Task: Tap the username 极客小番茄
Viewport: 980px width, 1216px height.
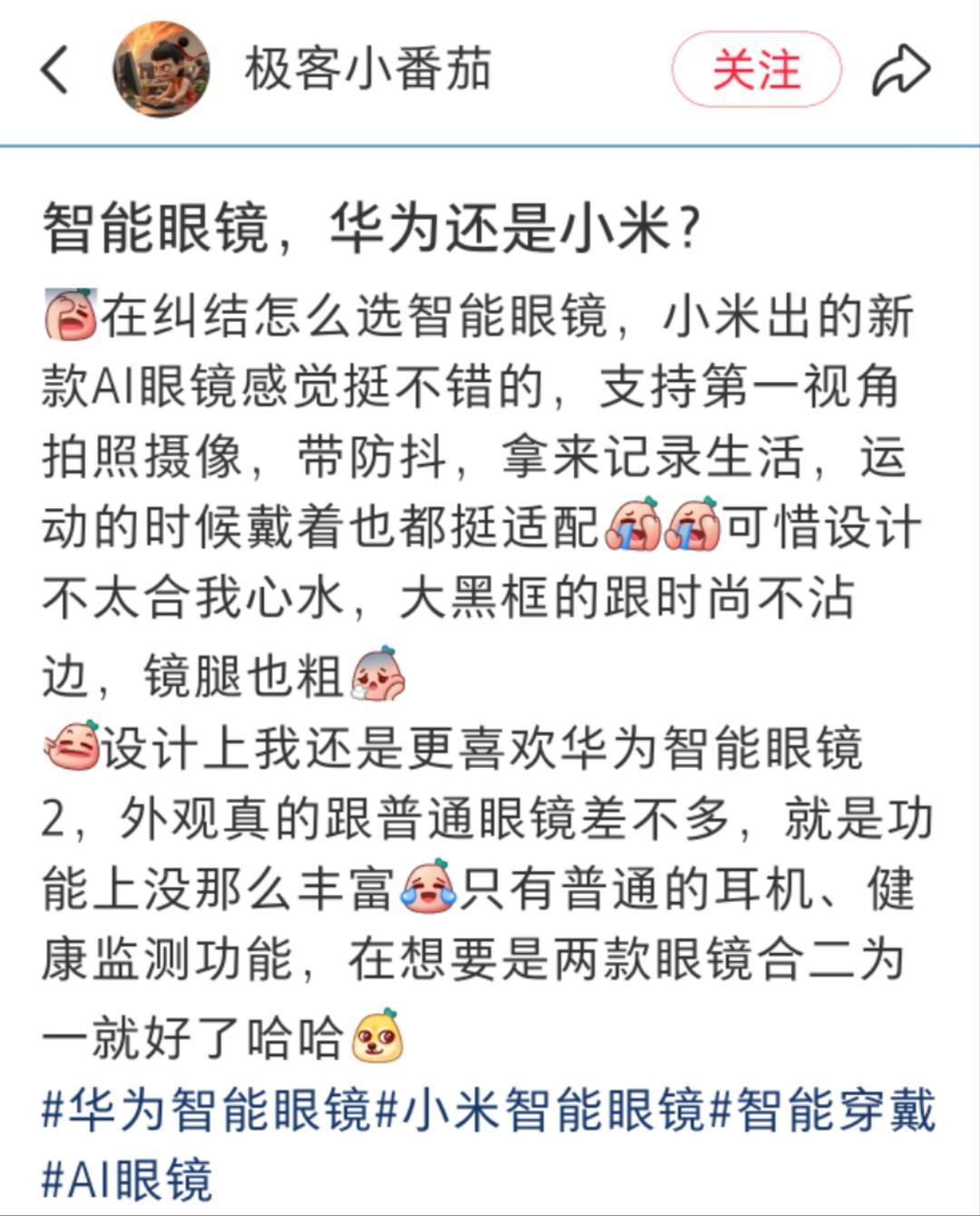Action: [367, 70]
